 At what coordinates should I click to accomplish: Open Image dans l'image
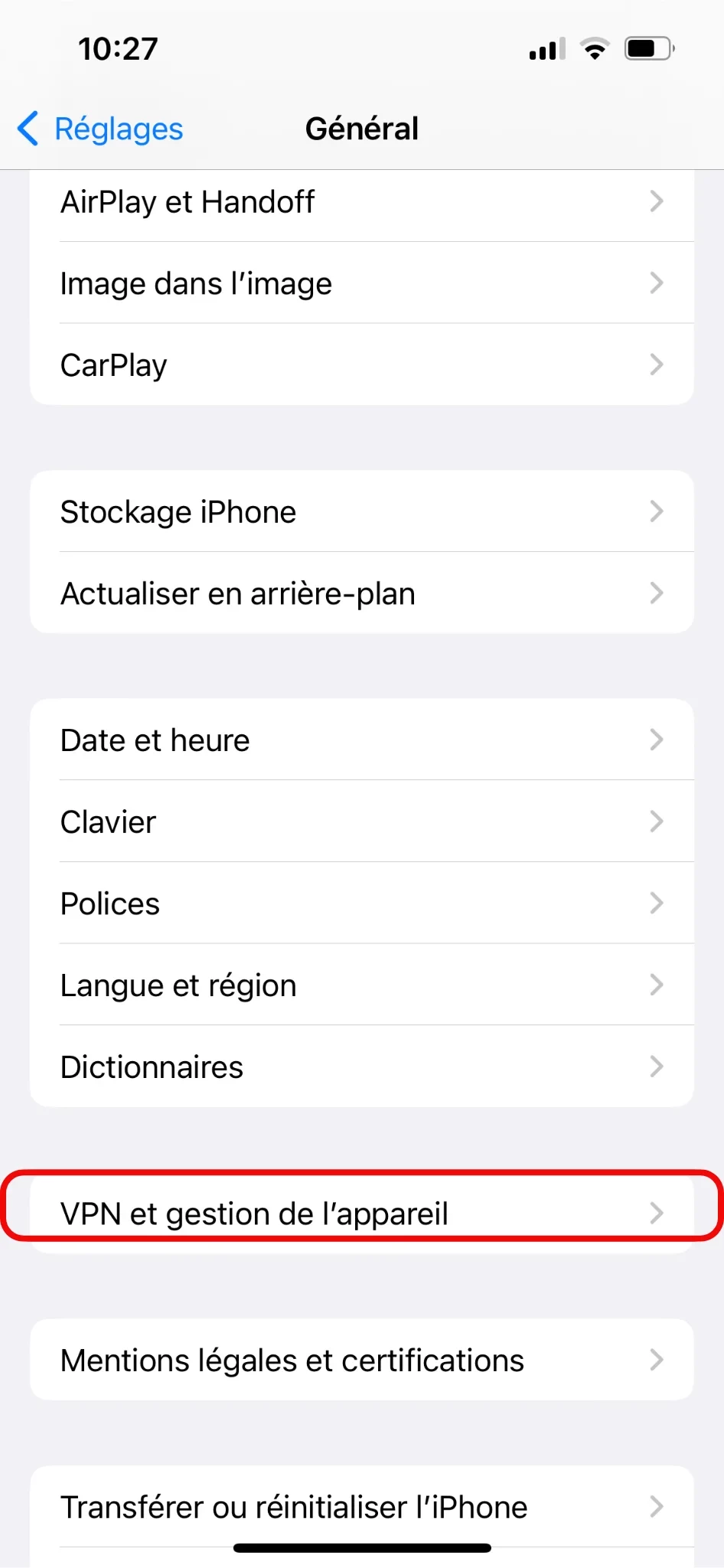361,284
